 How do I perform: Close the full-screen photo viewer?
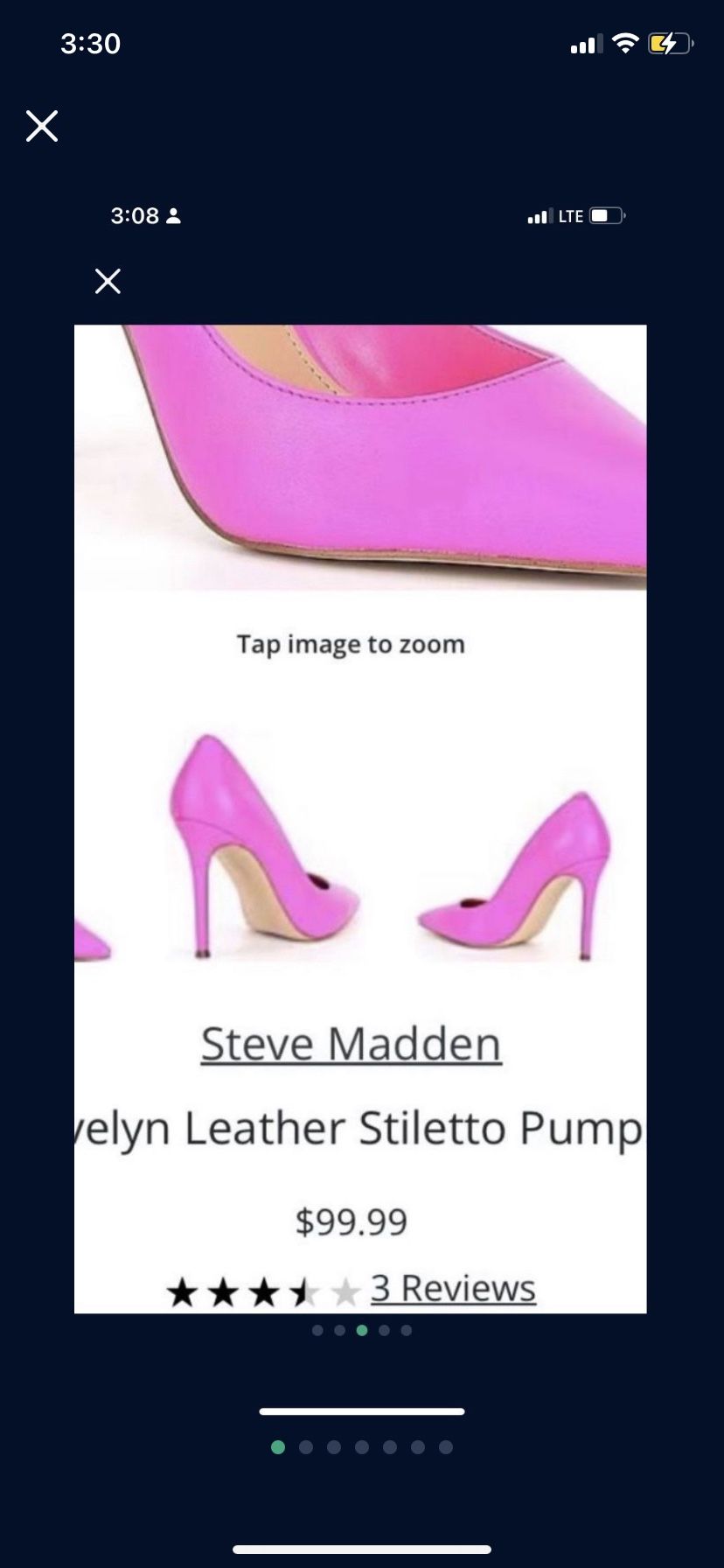point(42,126)
